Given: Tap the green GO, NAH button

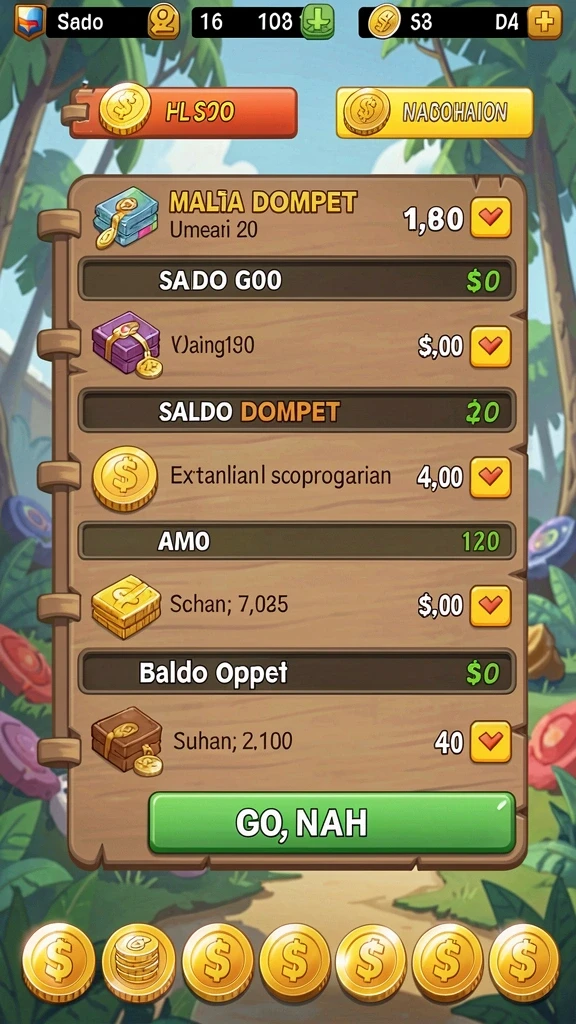Looking at the screenshot, I should click(x=332, y=824).
